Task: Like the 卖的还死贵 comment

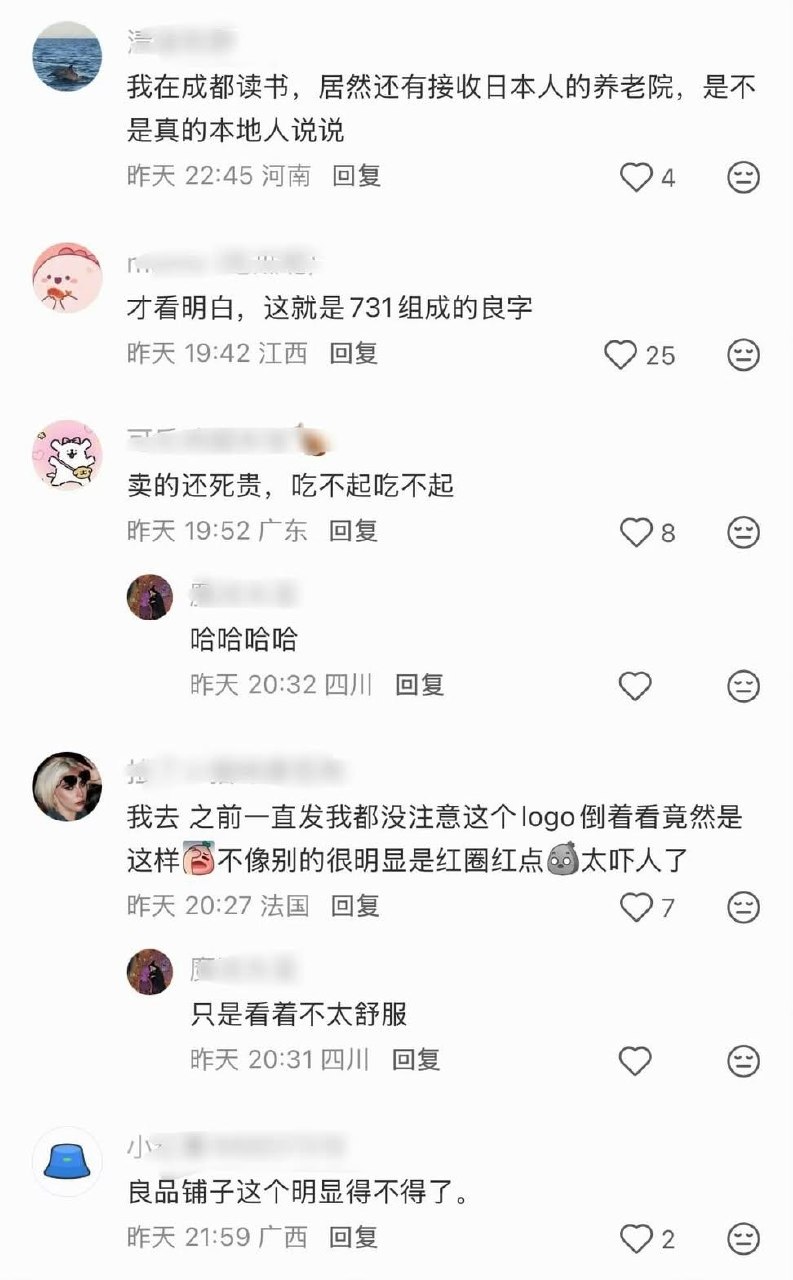Action: pos(636,532)
